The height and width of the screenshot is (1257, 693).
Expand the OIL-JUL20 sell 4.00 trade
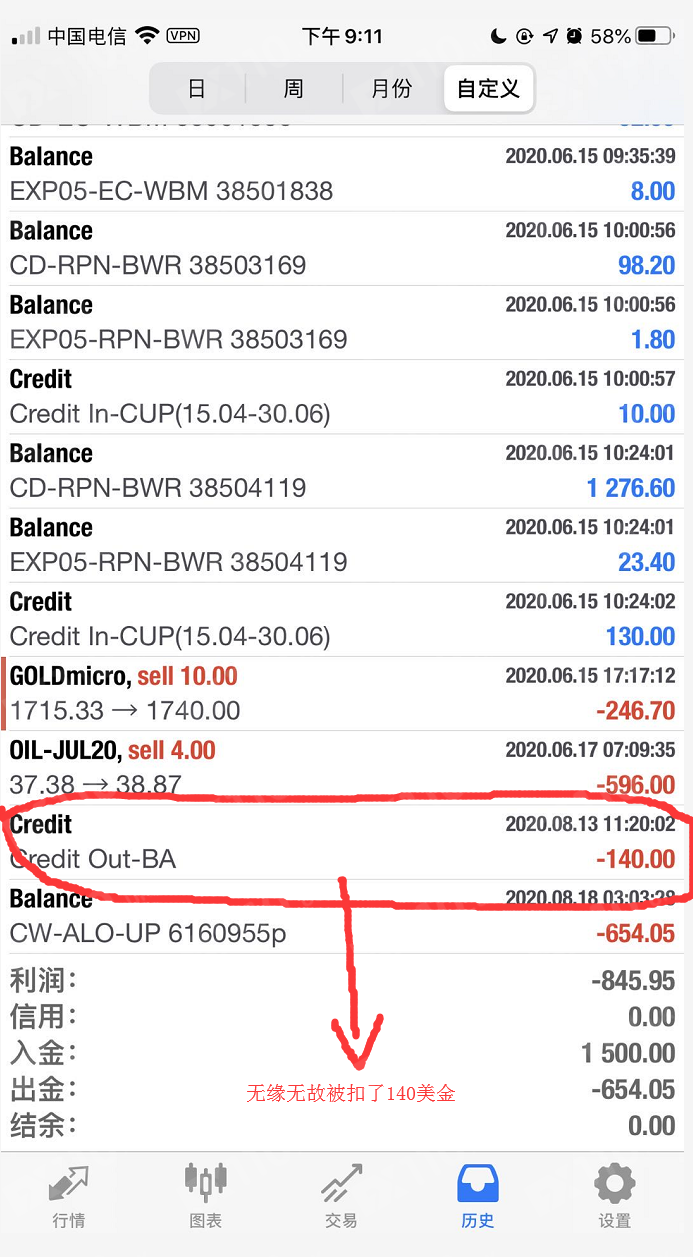tap(346, 768)
